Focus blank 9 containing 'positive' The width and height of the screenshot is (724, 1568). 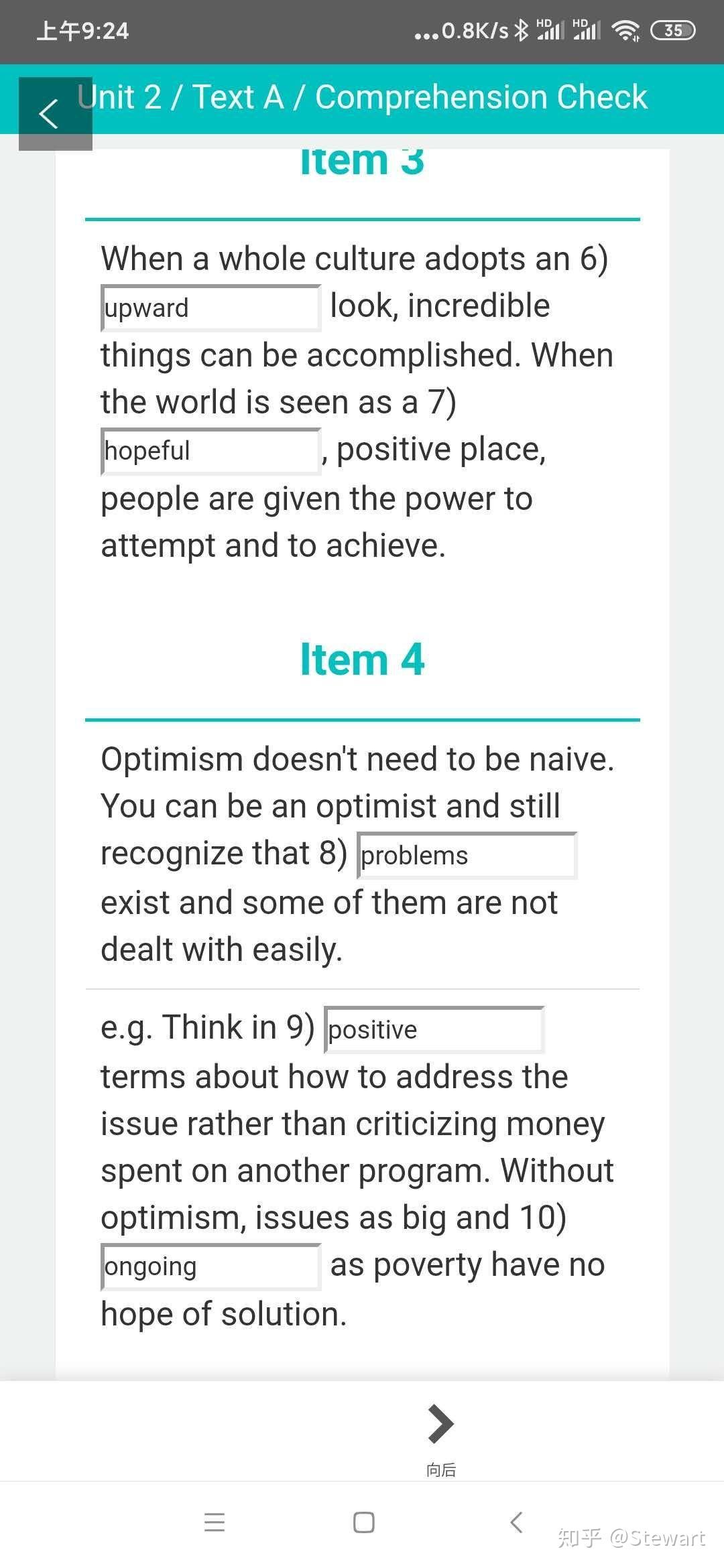click(434, 1029)
